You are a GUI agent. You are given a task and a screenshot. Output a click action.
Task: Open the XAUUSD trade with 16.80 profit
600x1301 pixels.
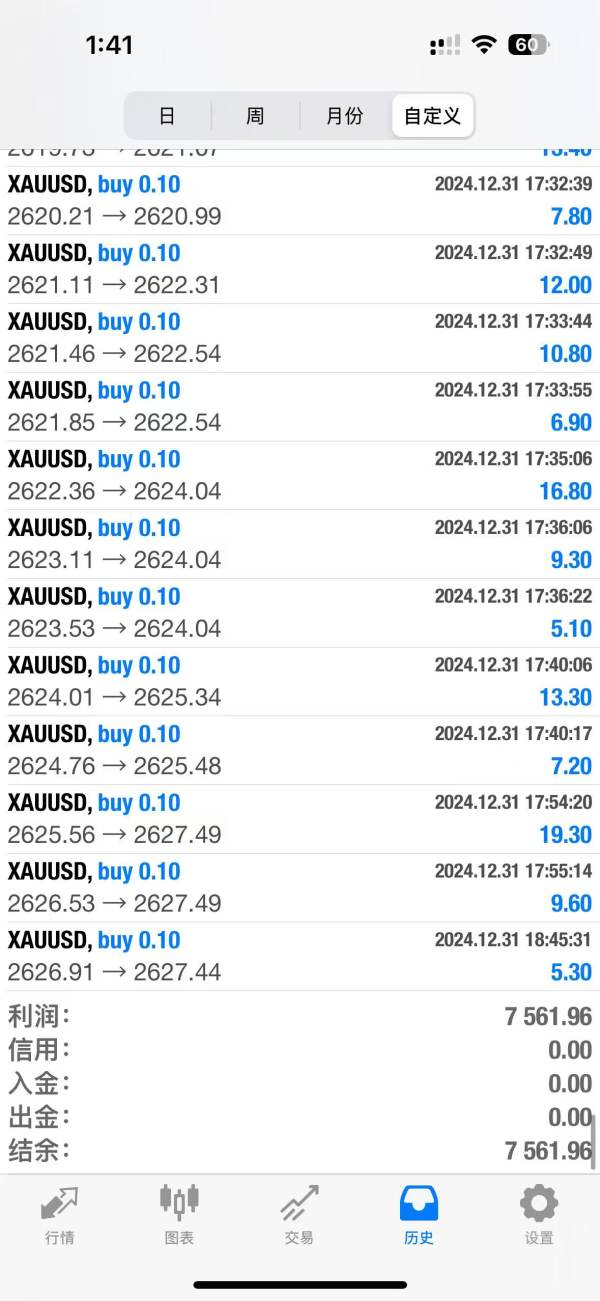[x=300, y=476]
